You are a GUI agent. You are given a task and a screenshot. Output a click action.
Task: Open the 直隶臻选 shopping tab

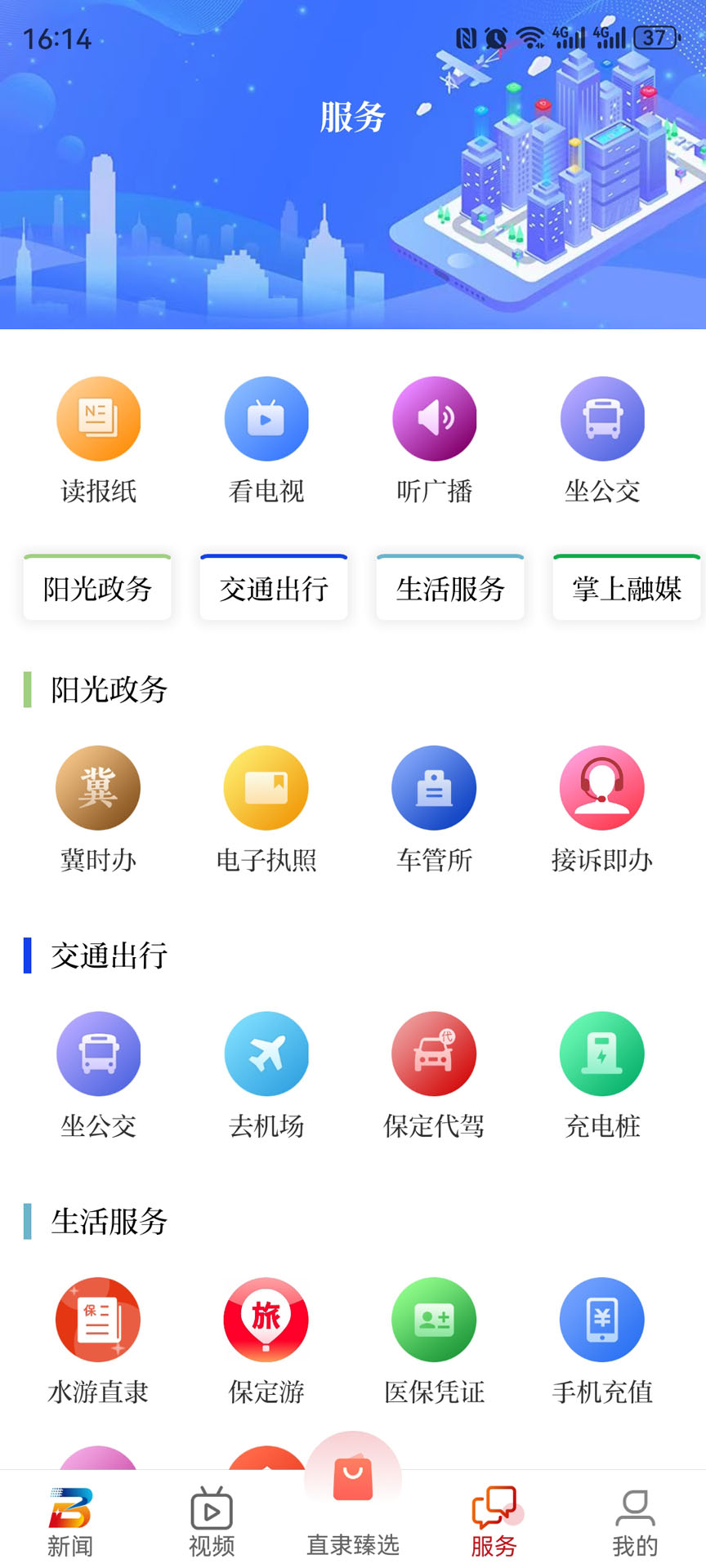[351, 1521]
